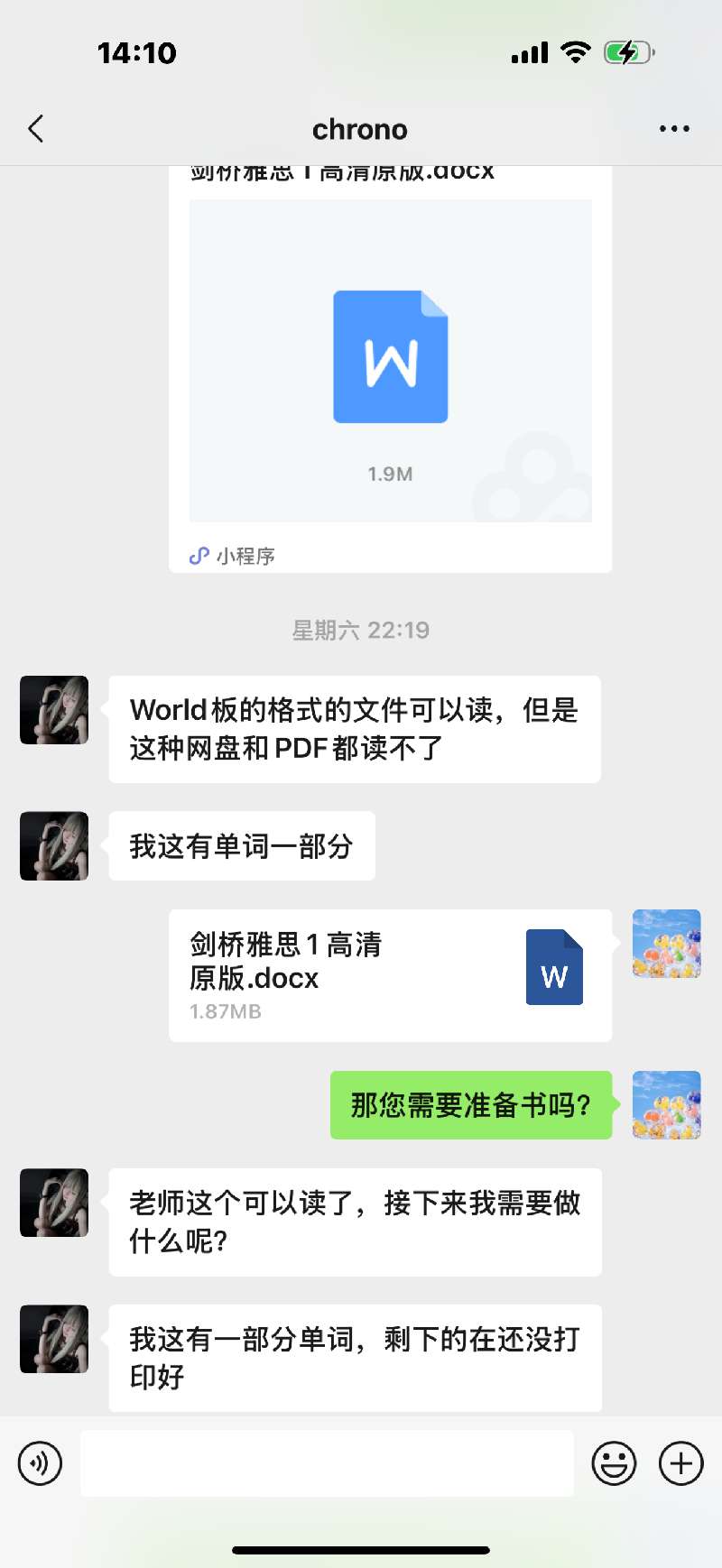Open the mini program docx card sized 1.9M
The width and height of the screenshot is (722, 1568).
[x=390, y=361]
